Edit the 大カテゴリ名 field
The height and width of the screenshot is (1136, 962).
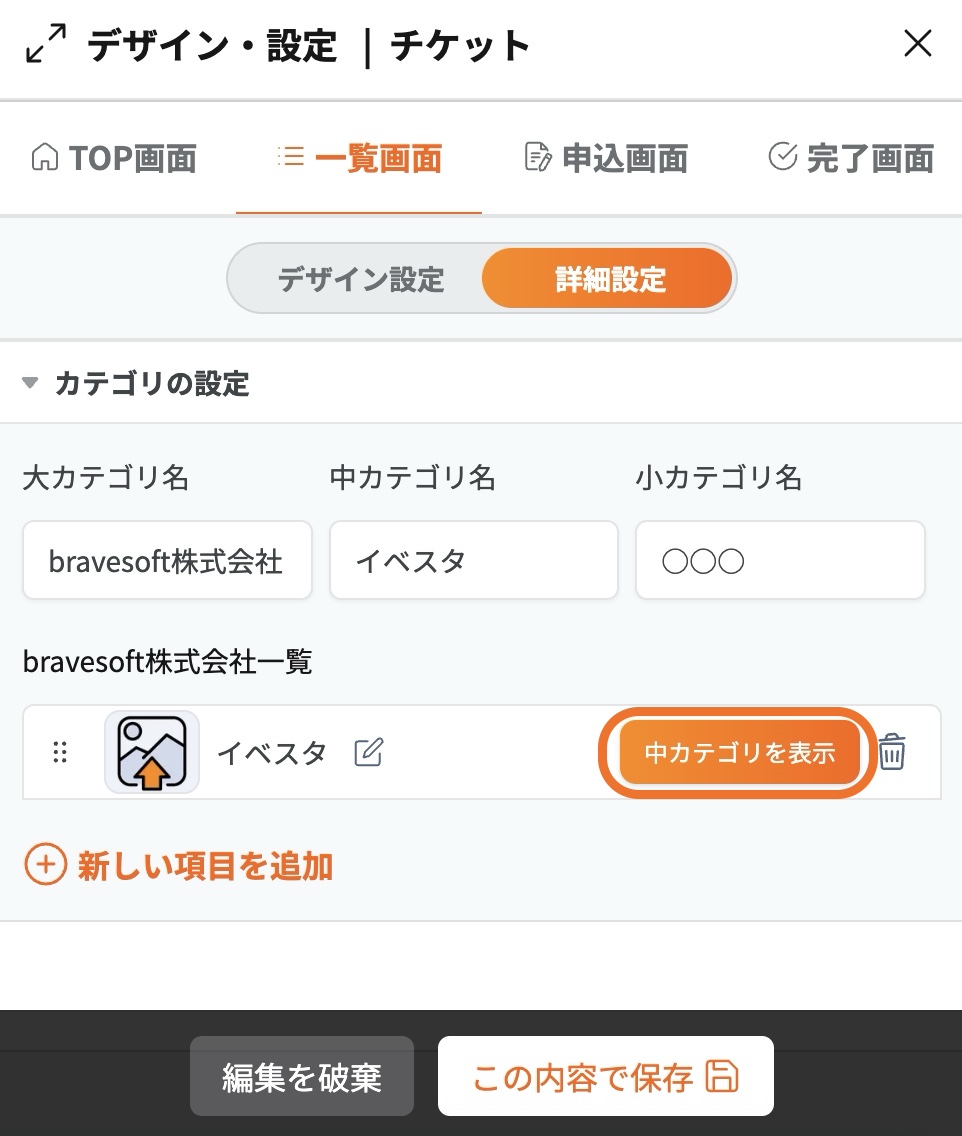point(167,561)
